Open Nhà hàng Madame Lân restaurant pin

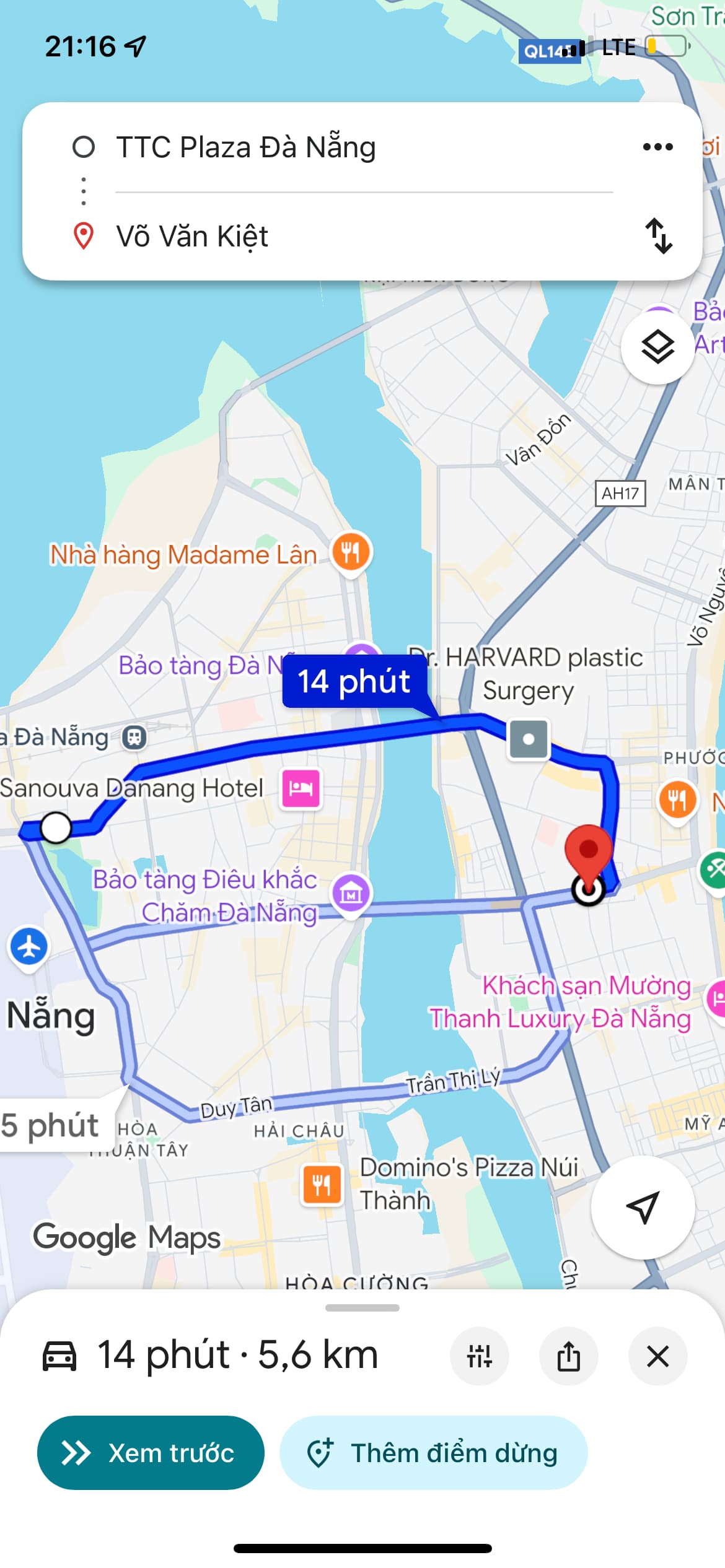351,552
